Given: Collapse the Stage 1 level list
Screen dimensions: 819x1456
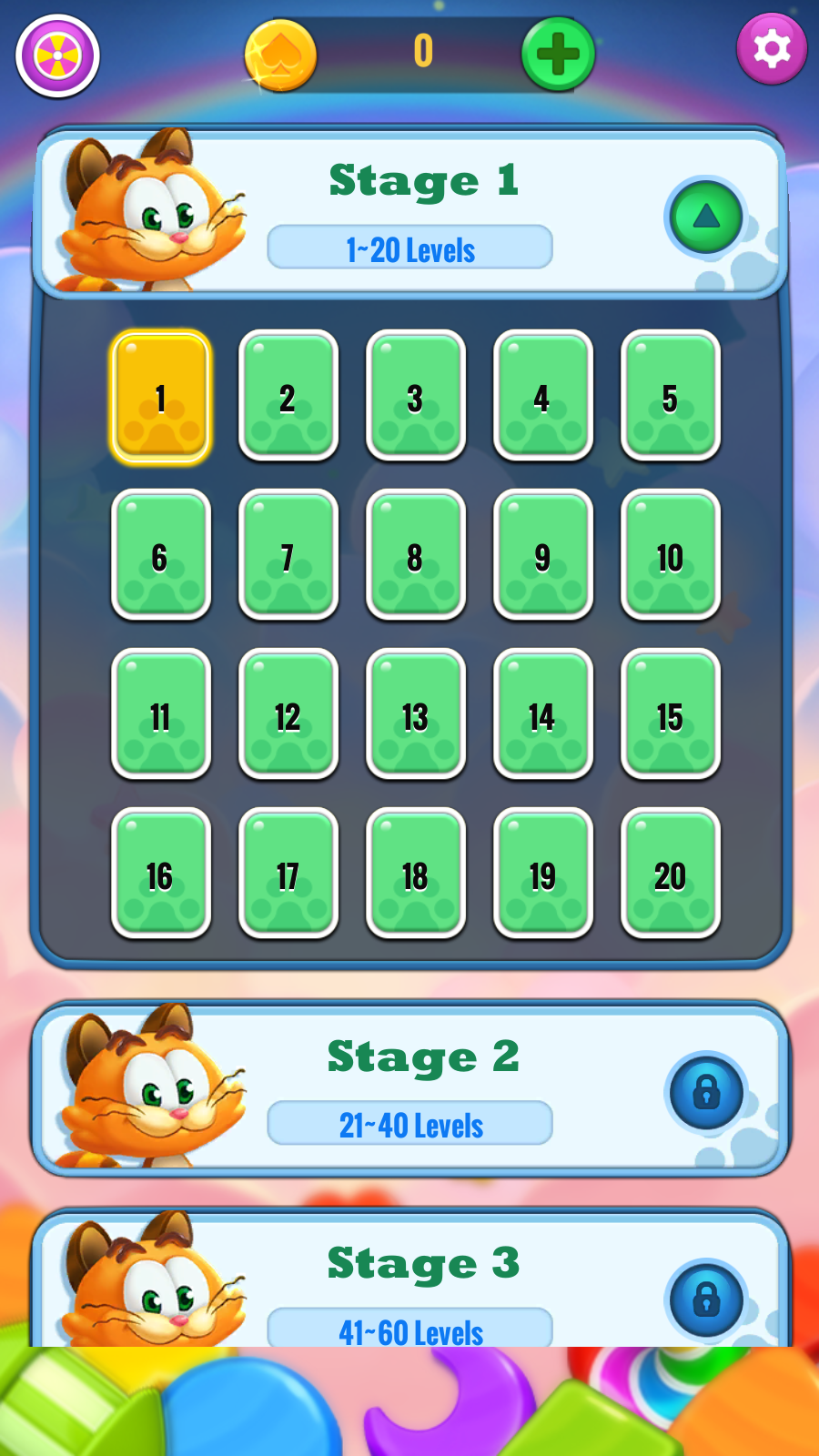Looking at the screenshot, I should (706, 217).
